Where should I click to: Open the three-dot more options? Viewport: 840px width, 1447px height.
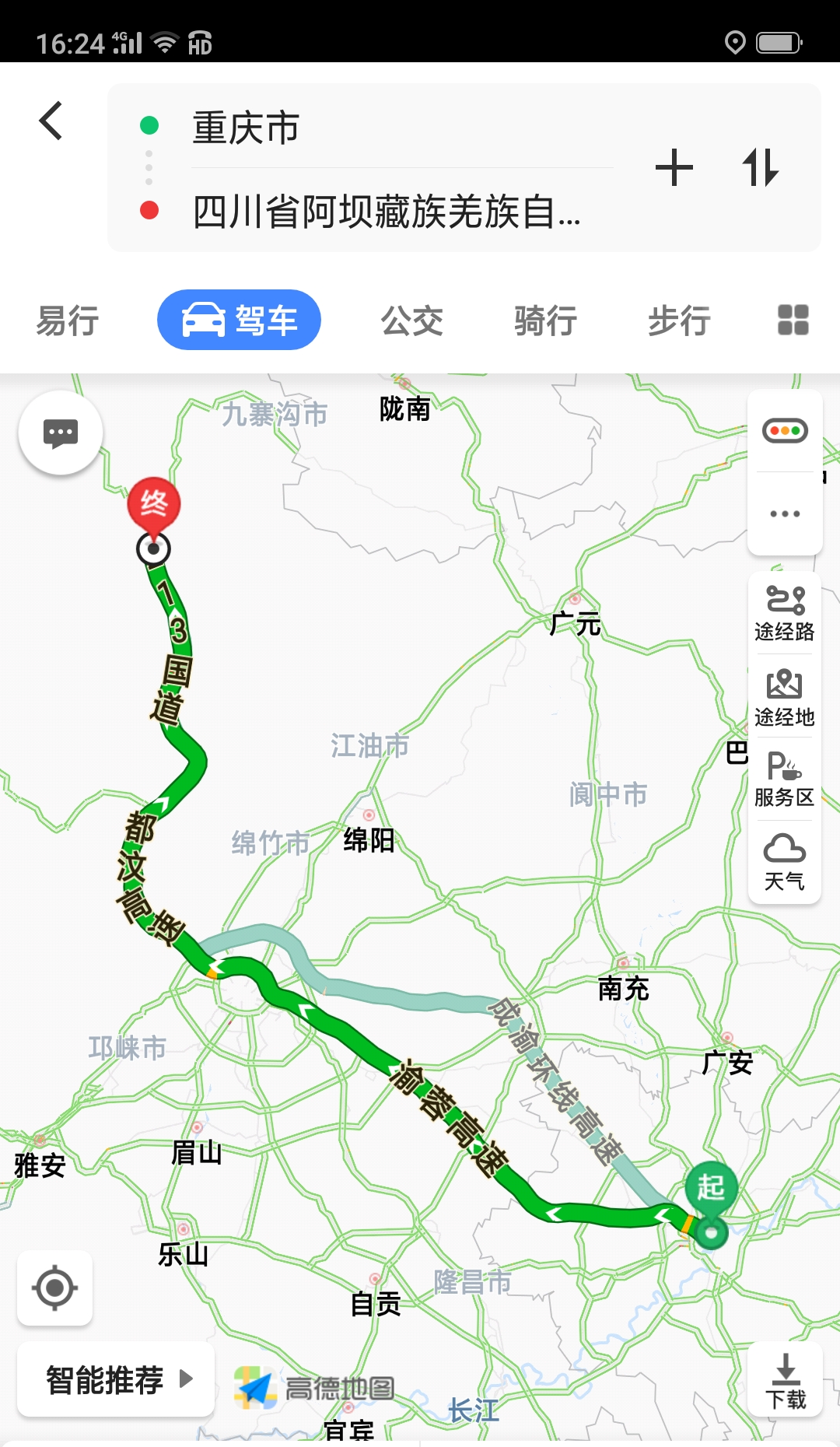(785, 514)
